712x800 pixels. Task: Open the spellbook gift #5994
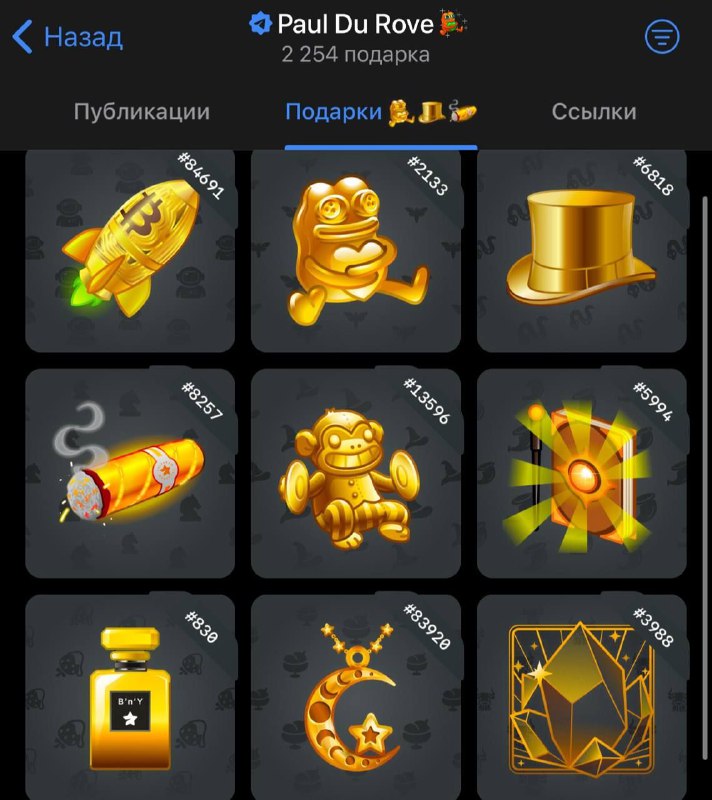(582, 473)
